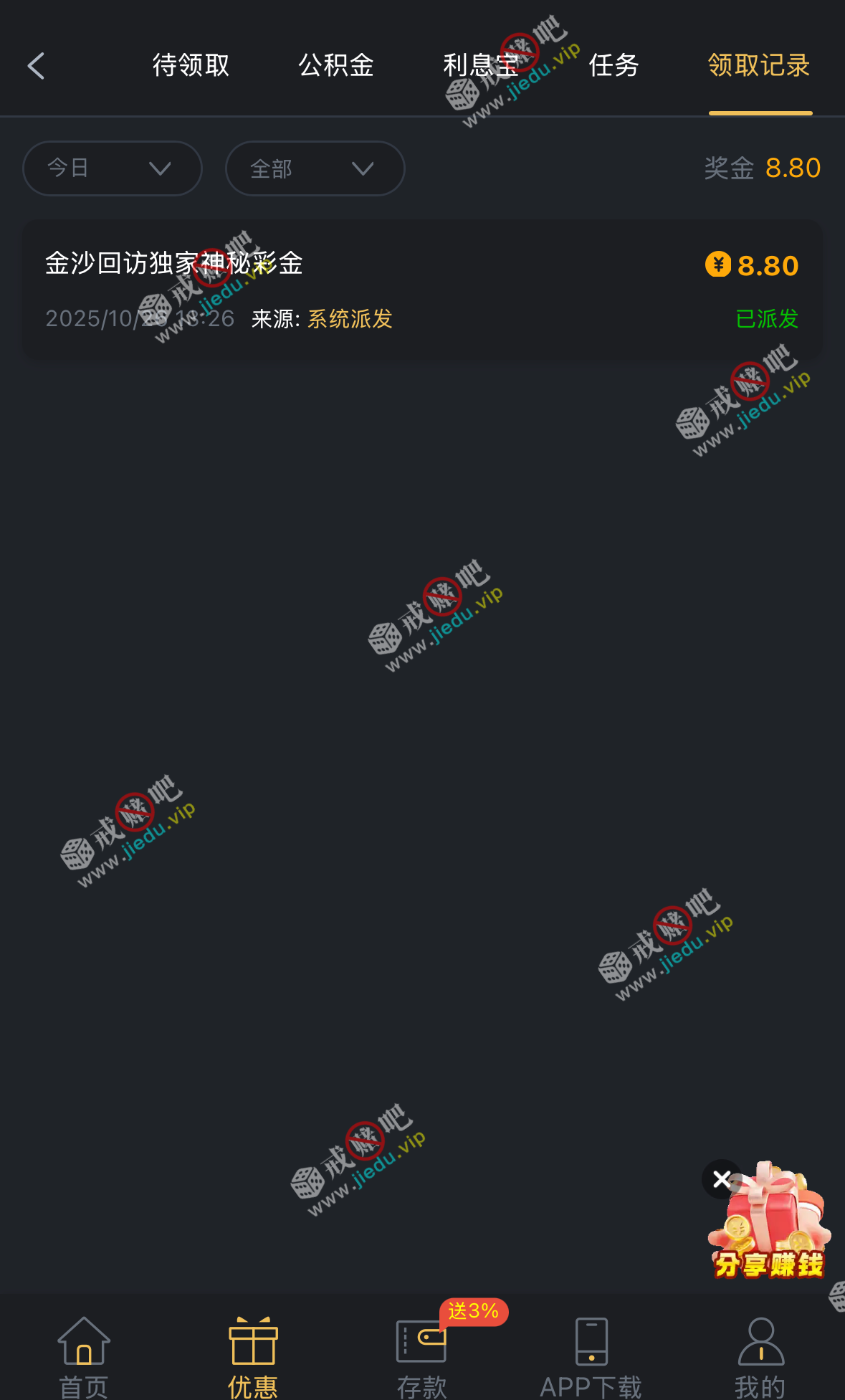Viewport: 845px width, 1400px height.
Task: Open the 任务 tab
Action: 614,66
